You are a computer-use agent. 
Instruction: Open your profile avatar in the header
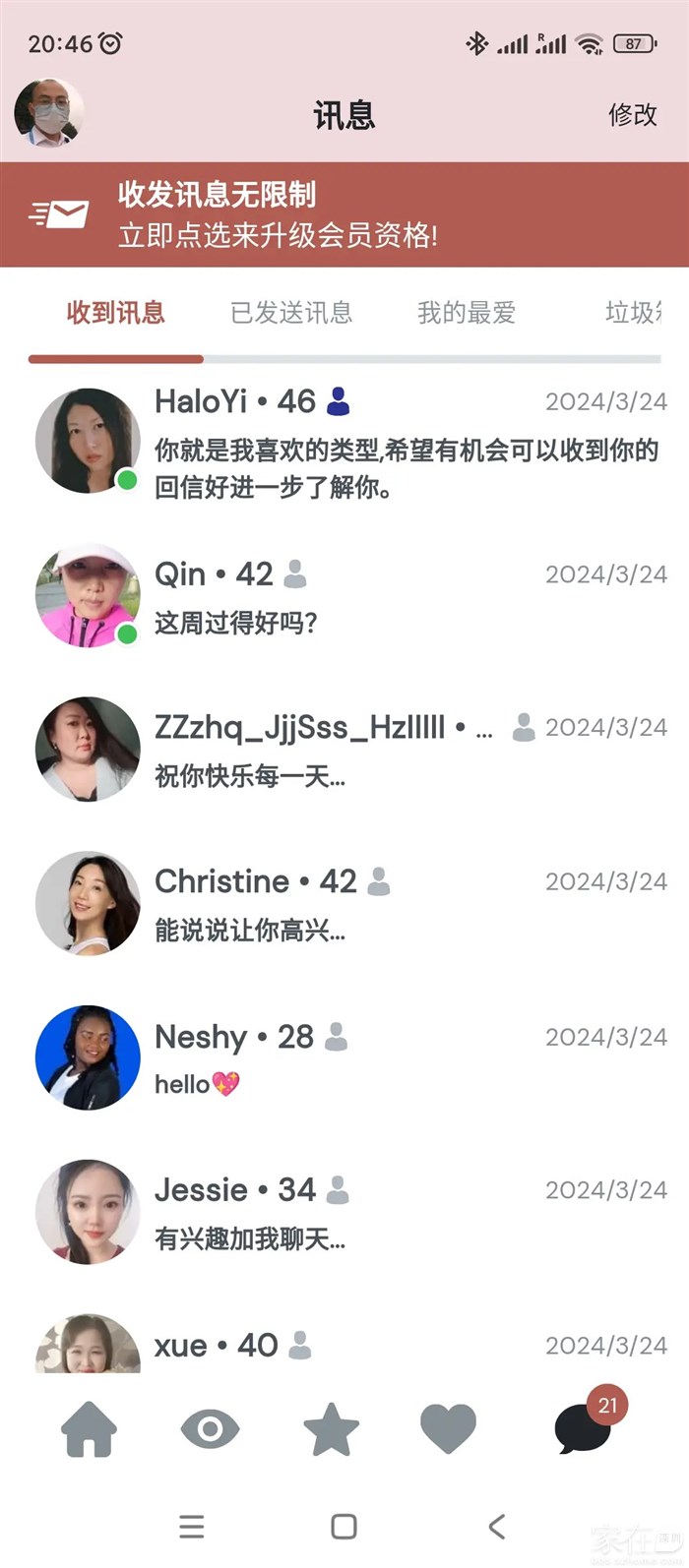pos(48,114)
